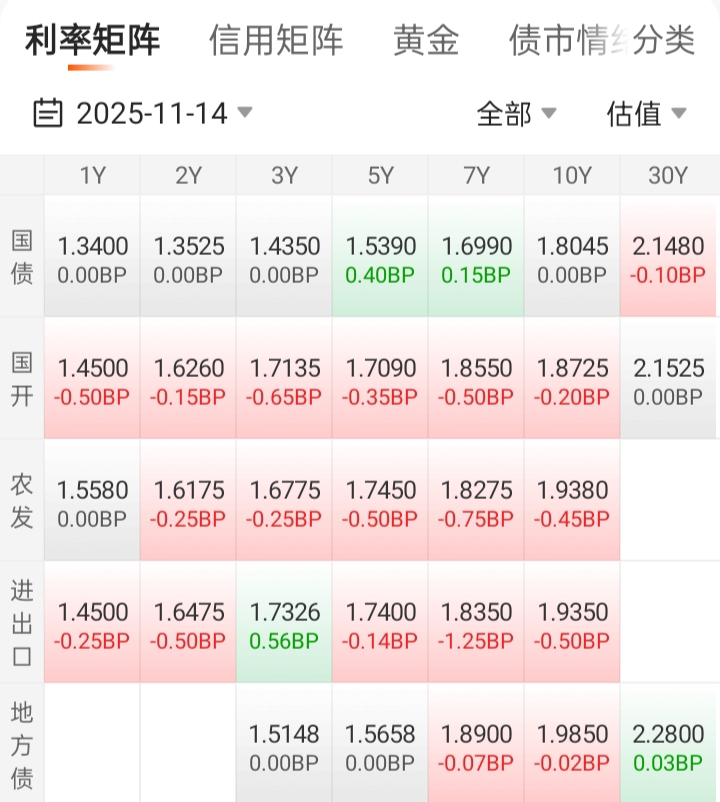Switch to the 信用矩阵 tab
The height and width of the screenshot is (802, 720).
[276, 41]
